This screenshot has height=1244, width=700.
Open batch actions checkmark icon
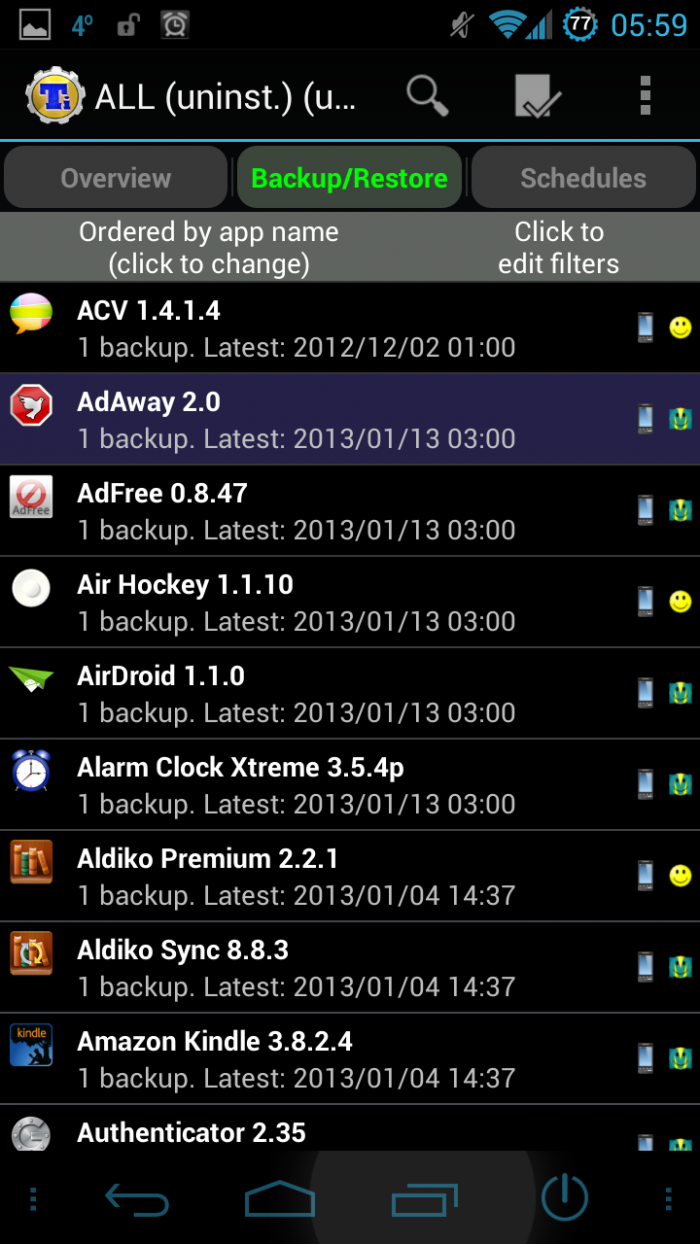(537, 96)
